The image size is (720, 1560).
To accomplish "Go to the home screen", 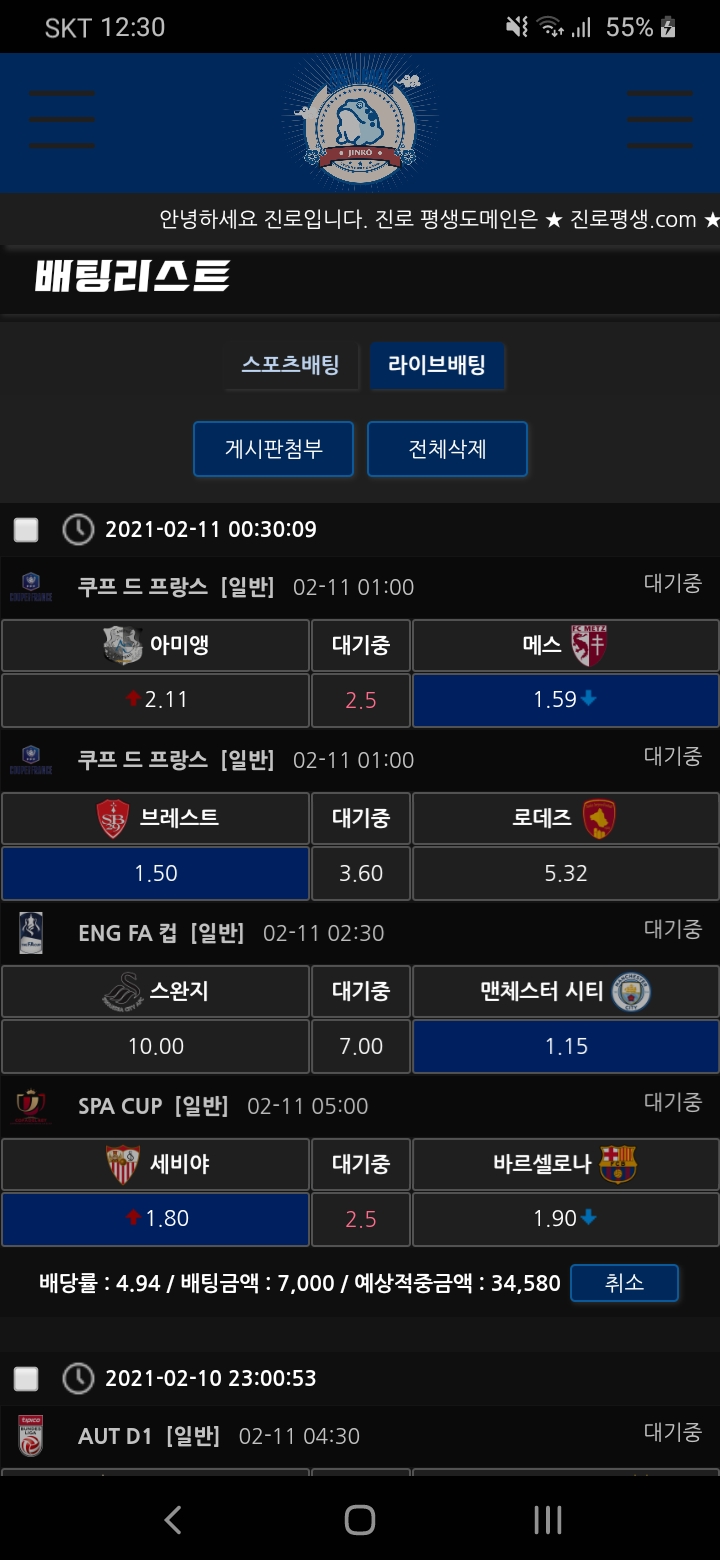I will [x=360, y=1520].
